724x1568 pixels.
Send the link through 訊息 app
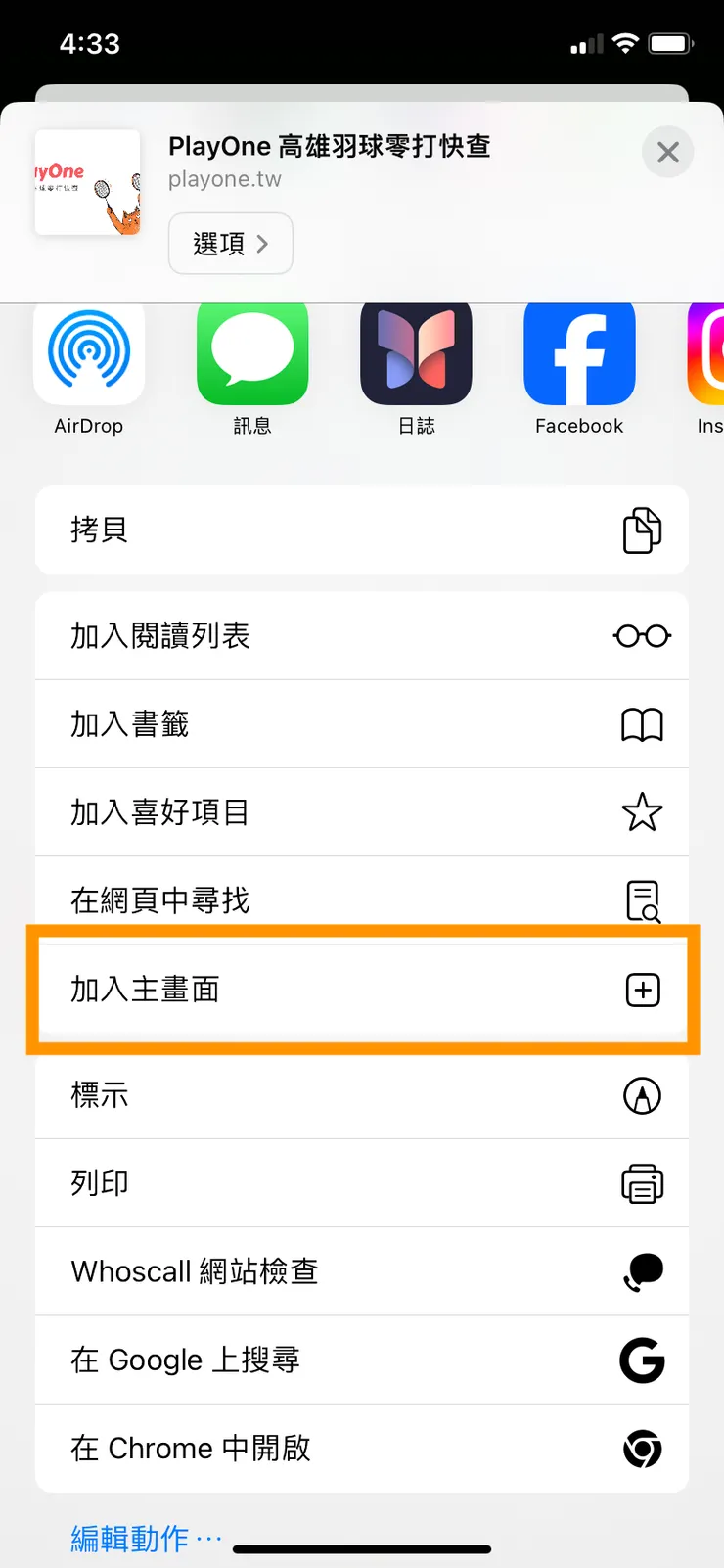(x=252, y=353)
